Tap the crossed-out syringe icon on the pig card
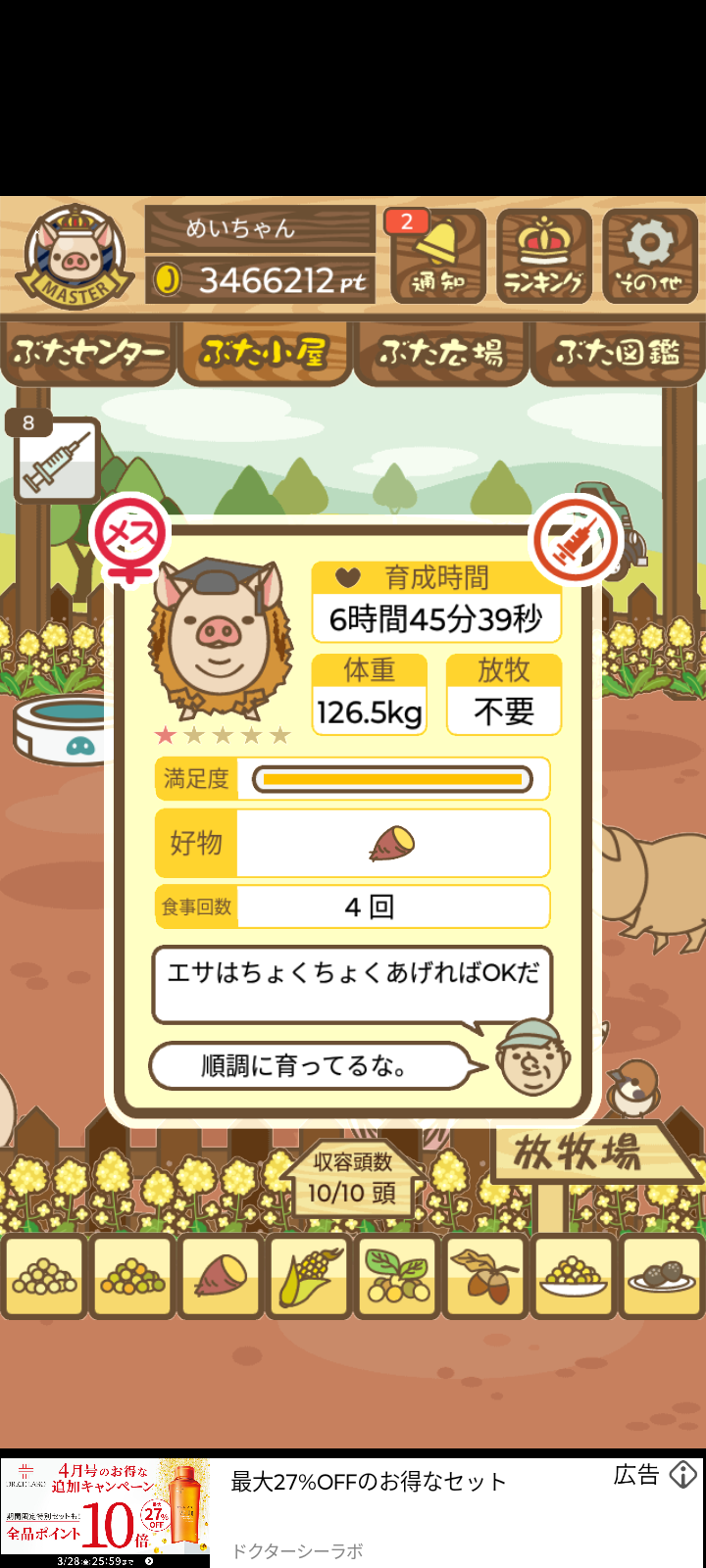This screenshot has width=706, height=1568. point(576,540)
